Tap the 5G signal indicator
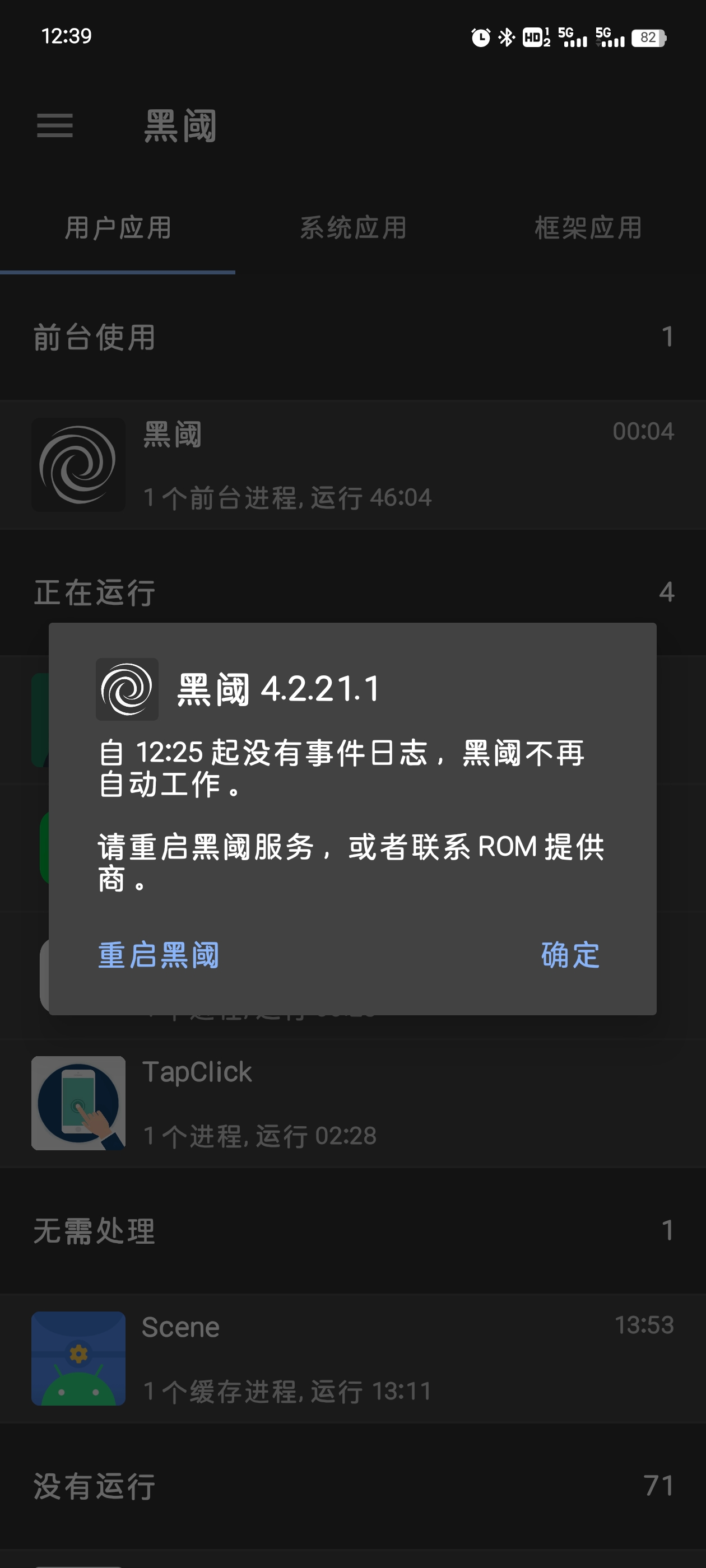Image resolution: width=706 pixels, height=1568 pixels. pos(572,38)
